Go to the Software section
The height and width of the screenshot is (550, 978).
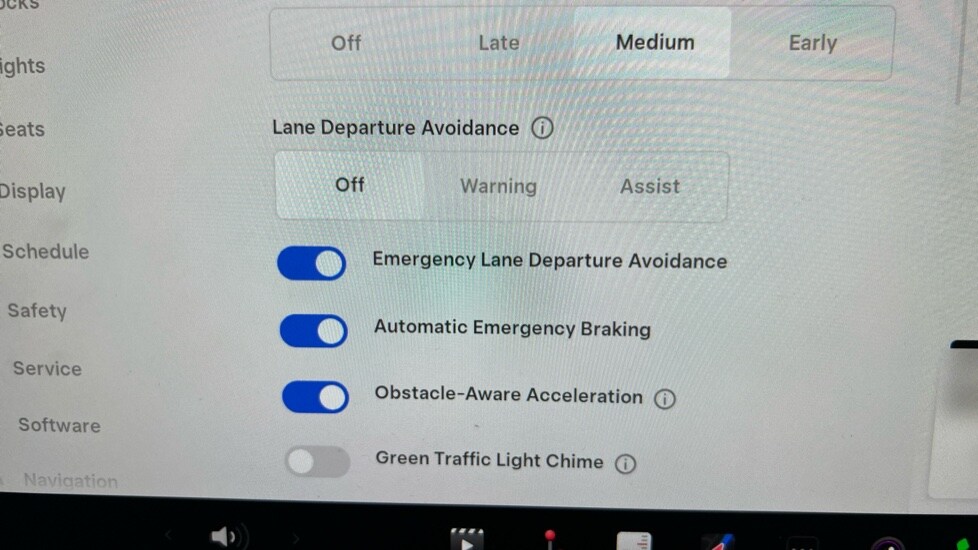tap(59, 426)
